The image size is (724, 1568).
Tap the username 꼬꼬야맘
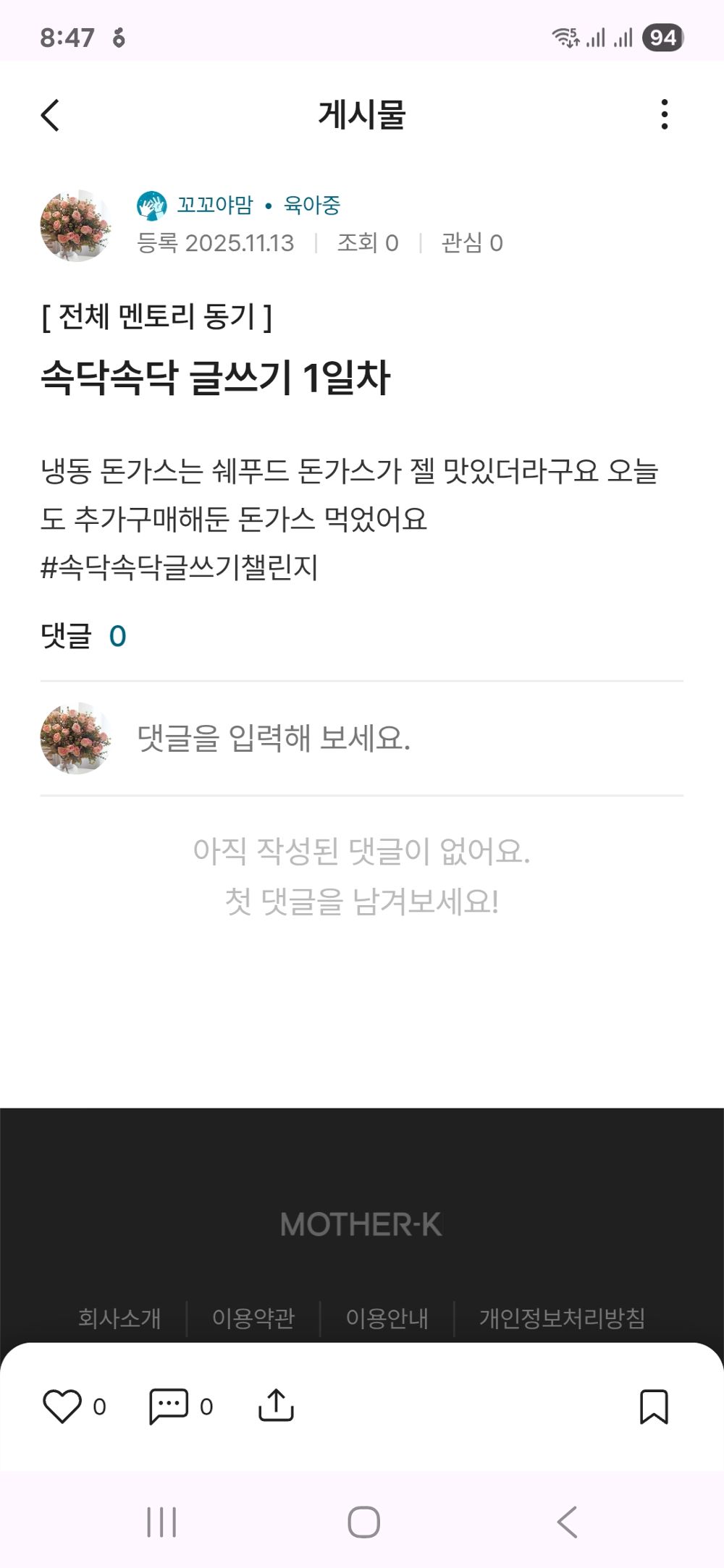click(214, 205)
